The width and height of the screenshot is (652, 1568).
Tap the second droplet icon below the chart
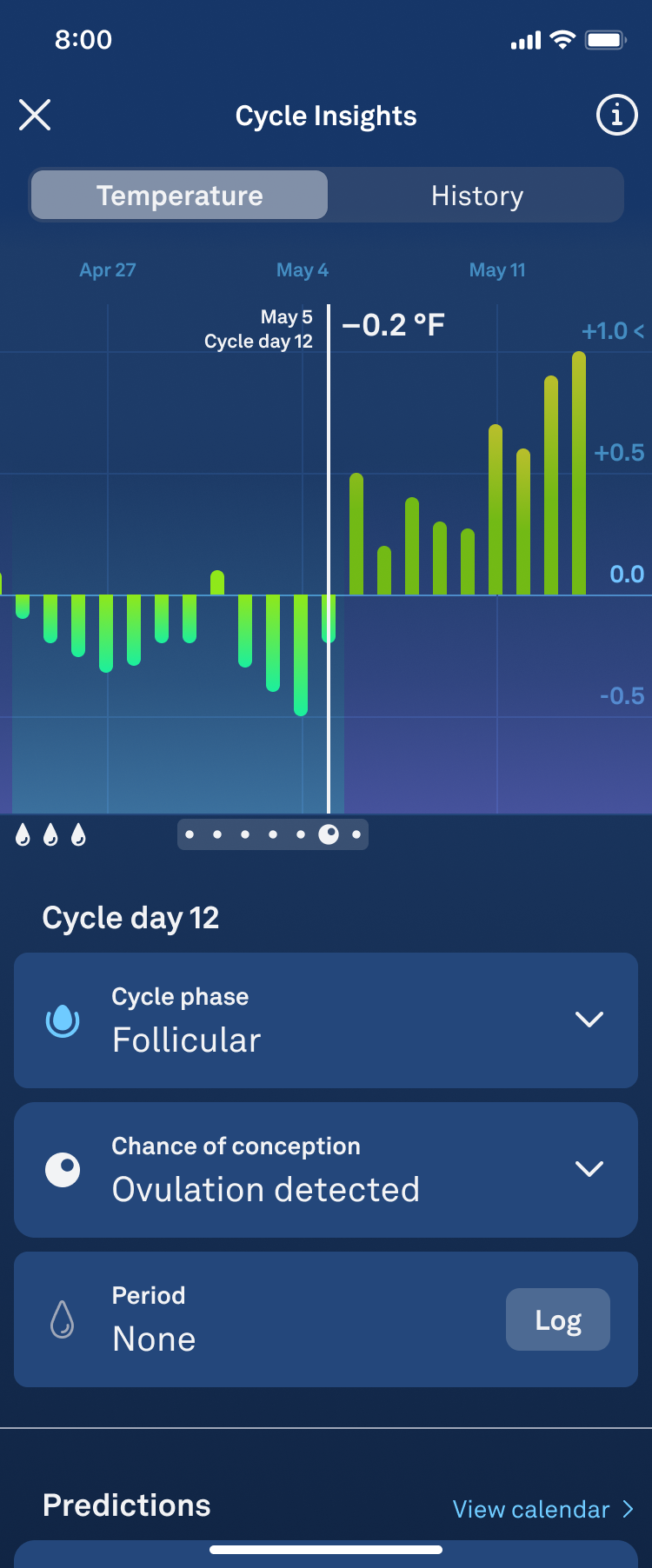click(x=51, y=834)
